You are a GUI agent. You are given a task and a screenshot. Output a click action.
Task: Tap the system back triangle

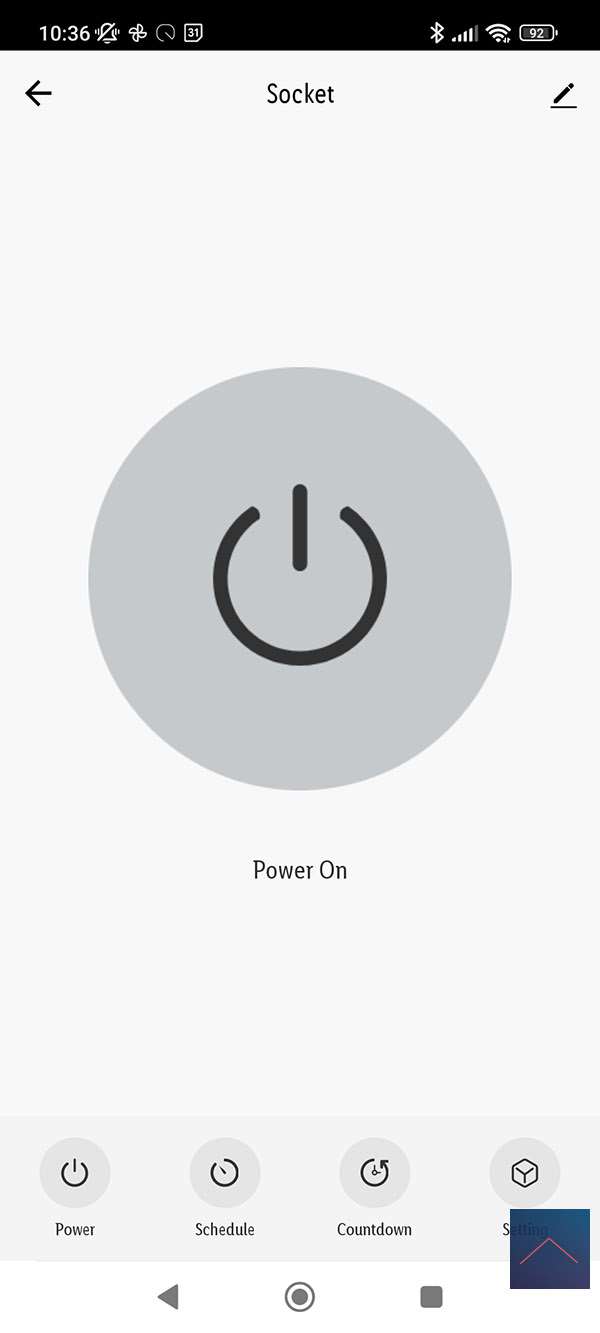click(x=168, y=1297)
